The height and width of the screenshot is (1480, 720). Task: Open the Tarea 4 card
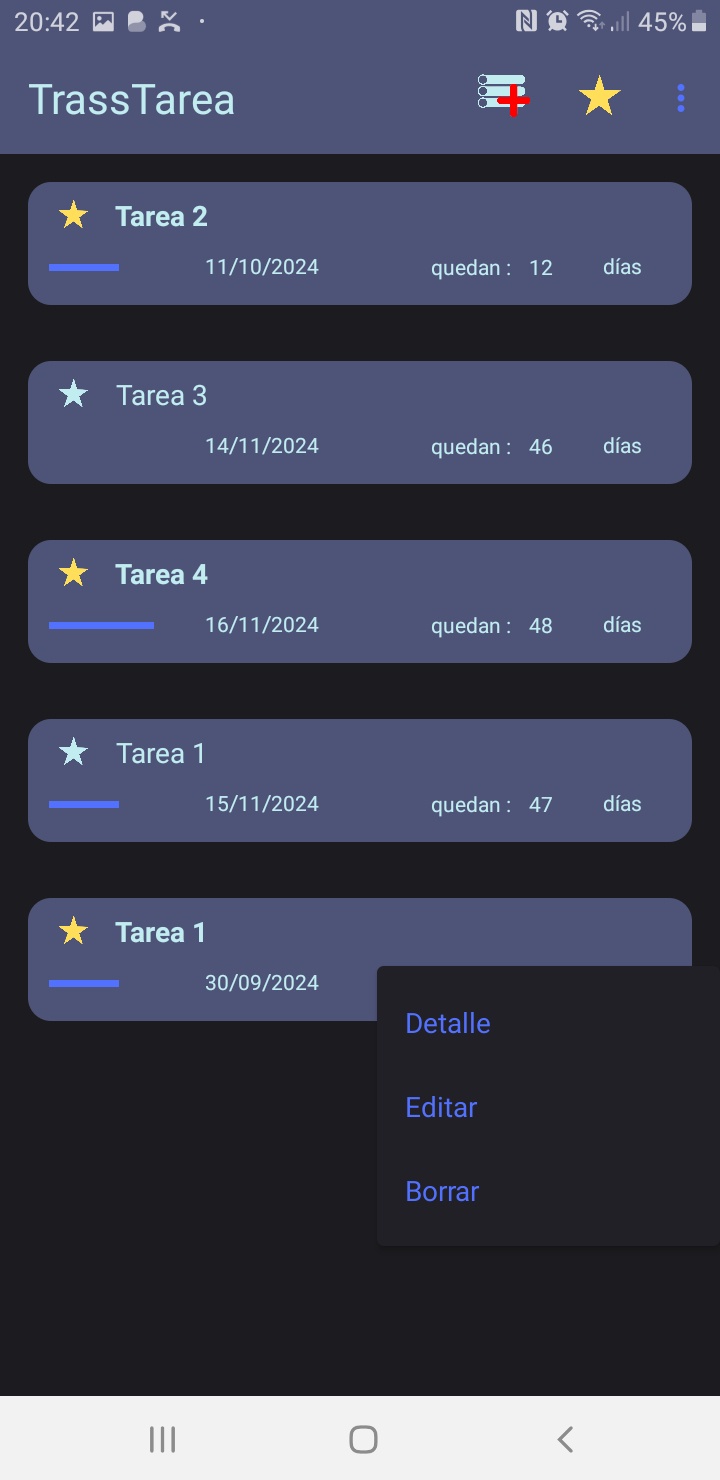coord(360,601)
